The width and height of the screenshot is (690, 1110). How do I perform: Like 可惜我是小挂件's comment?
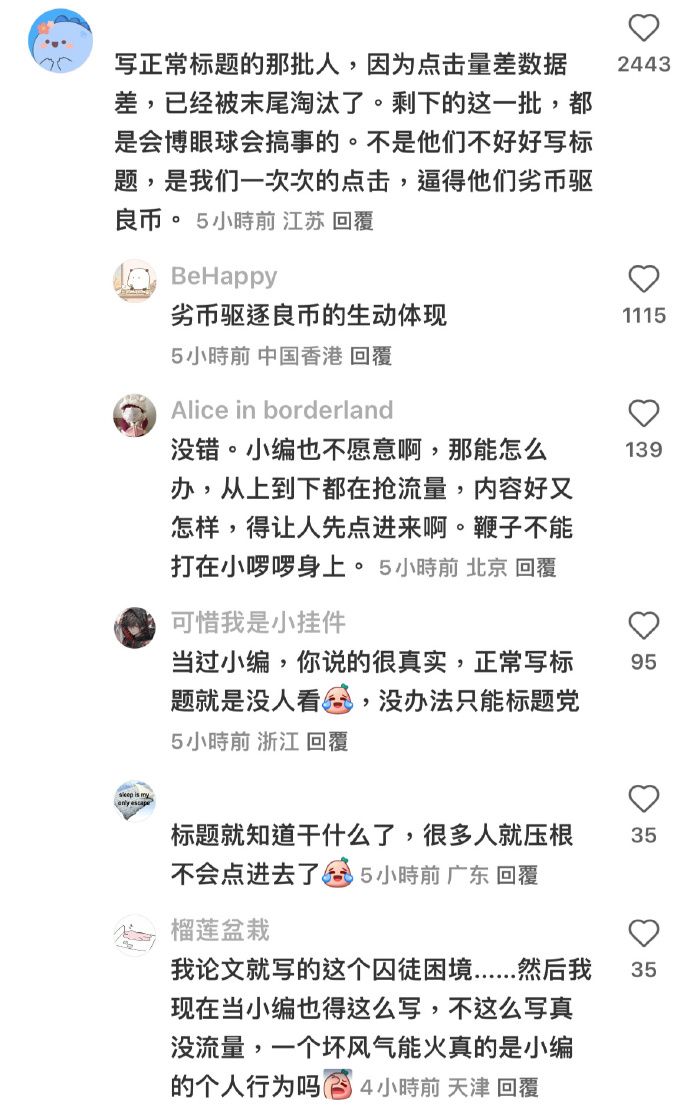643,626
